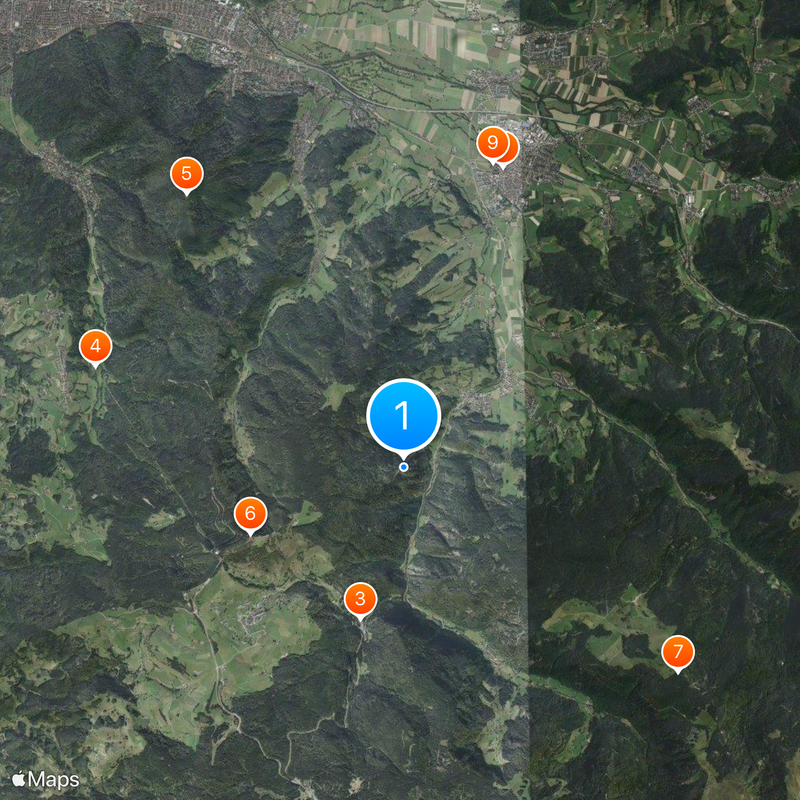
Task: Tap the orange map pin numbered 3
Action: (x=360, y=600)
